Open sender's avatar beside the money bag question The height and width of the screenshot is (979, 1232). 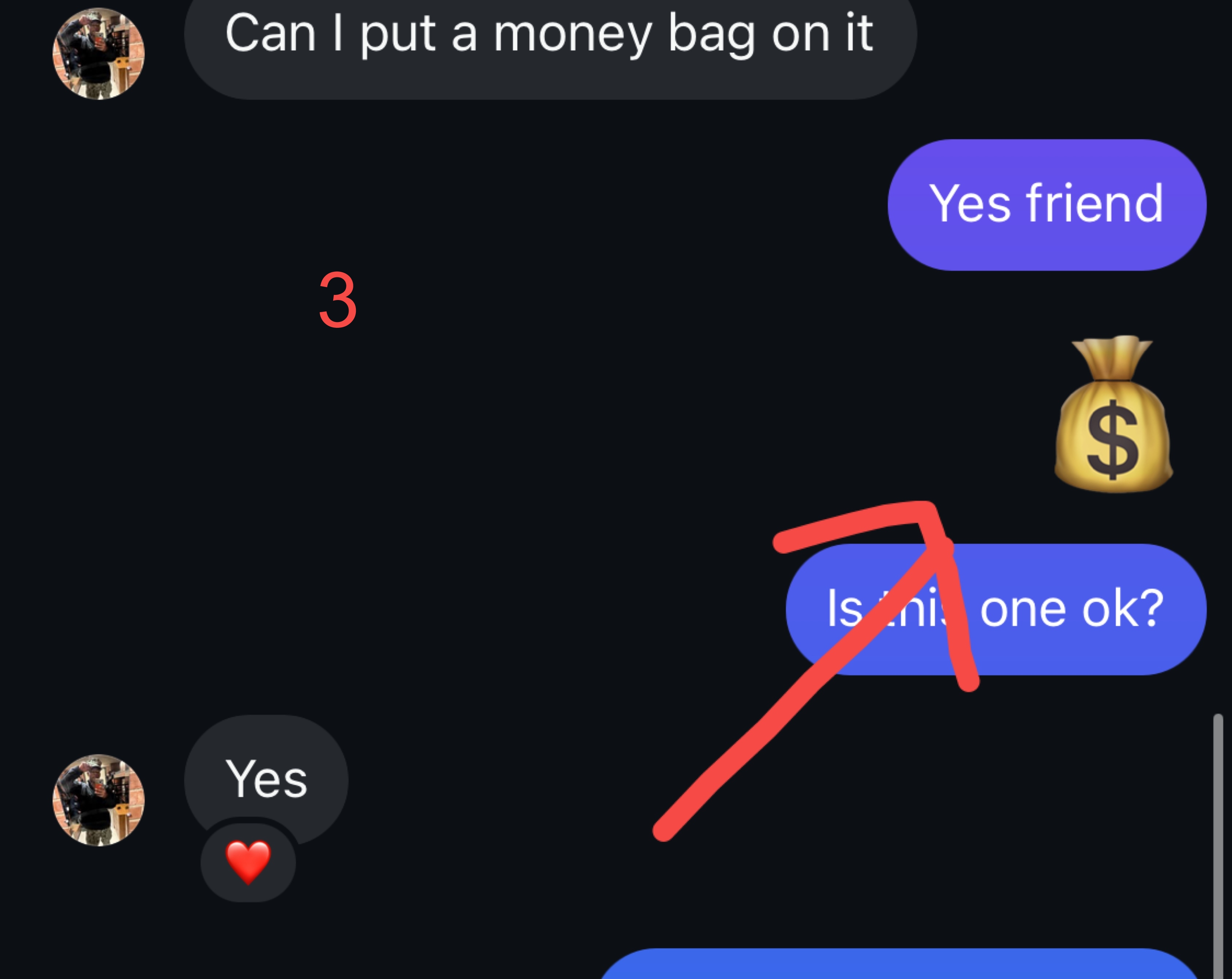point(98,54)
